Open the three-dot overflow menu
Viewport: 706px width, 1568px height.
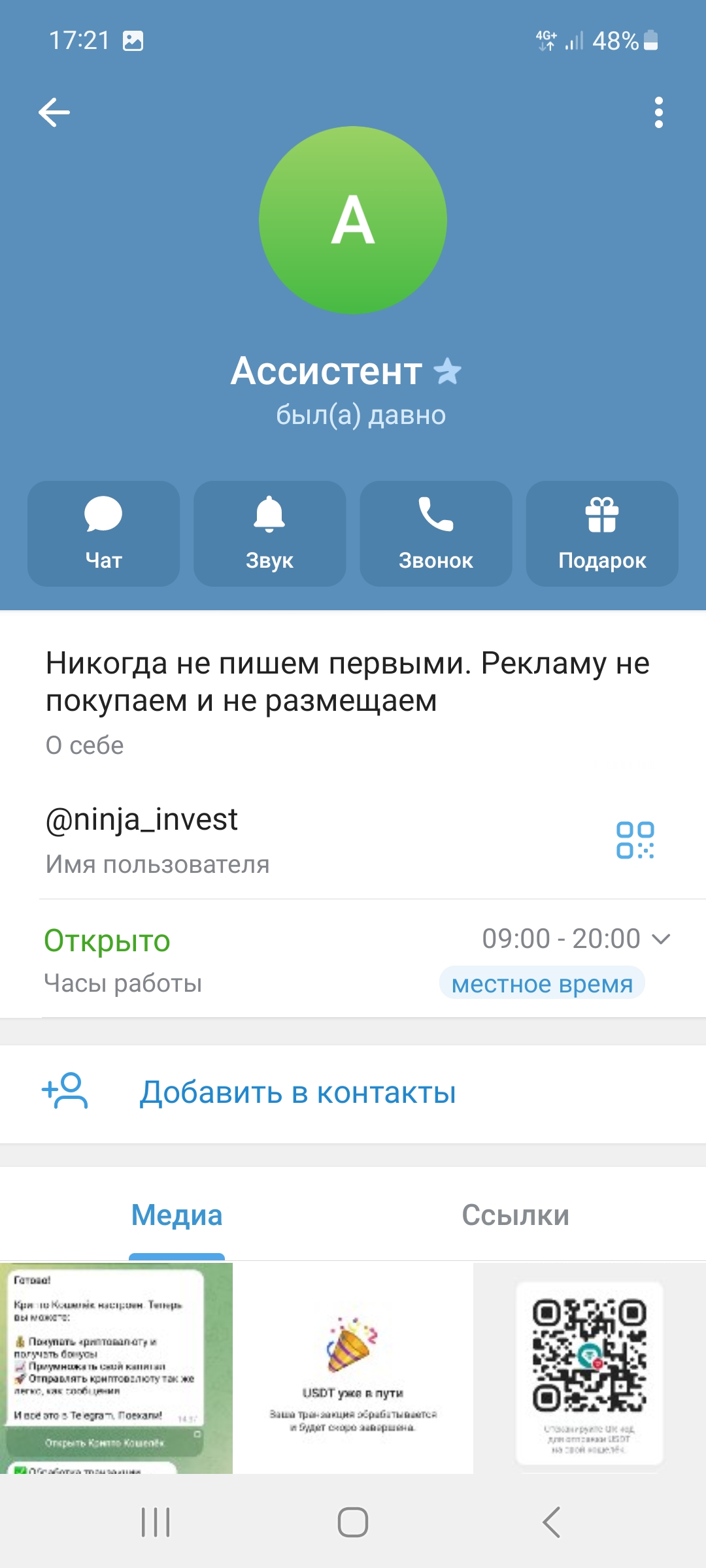[x=658, y=112]
